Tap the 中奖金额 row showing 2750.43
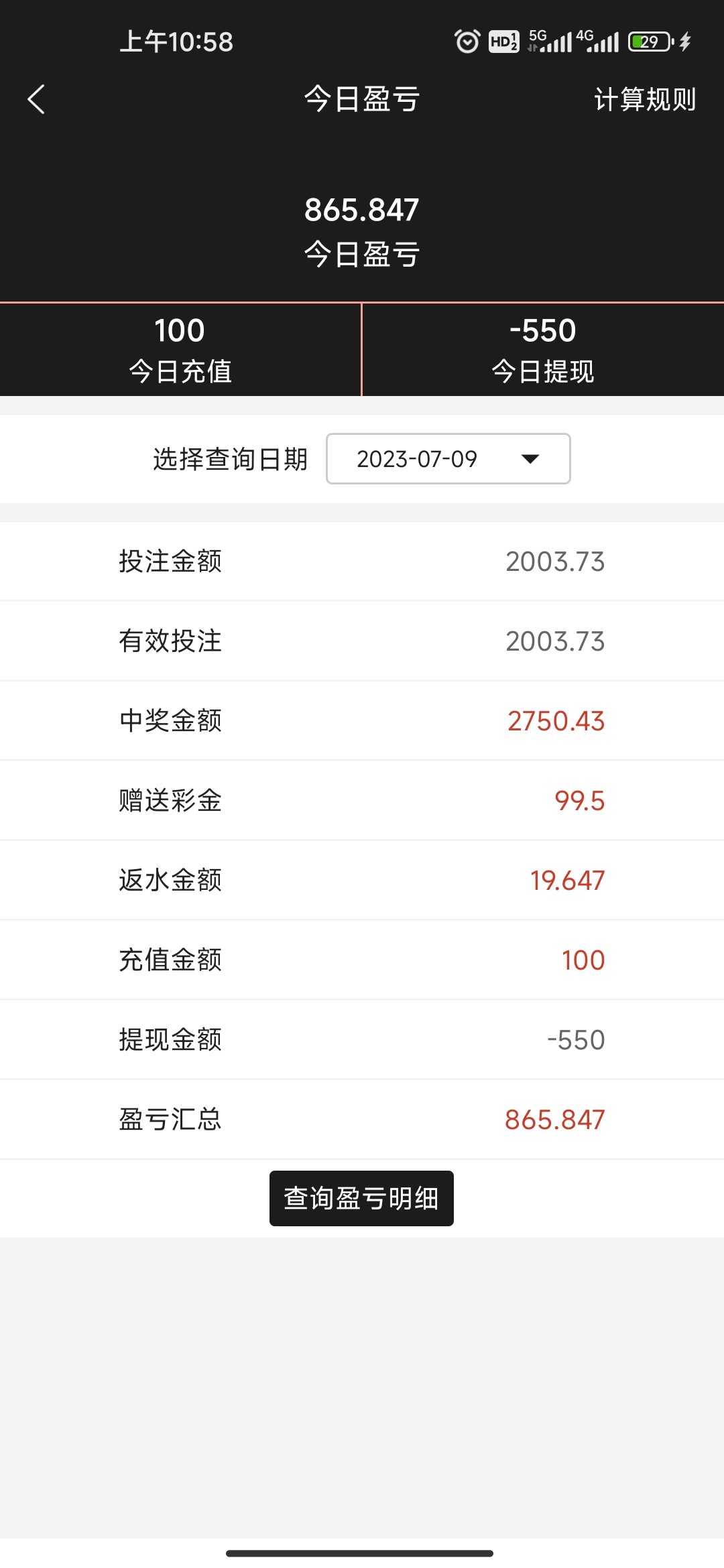The image size is (724, 1568). click(x=362, y=720)
